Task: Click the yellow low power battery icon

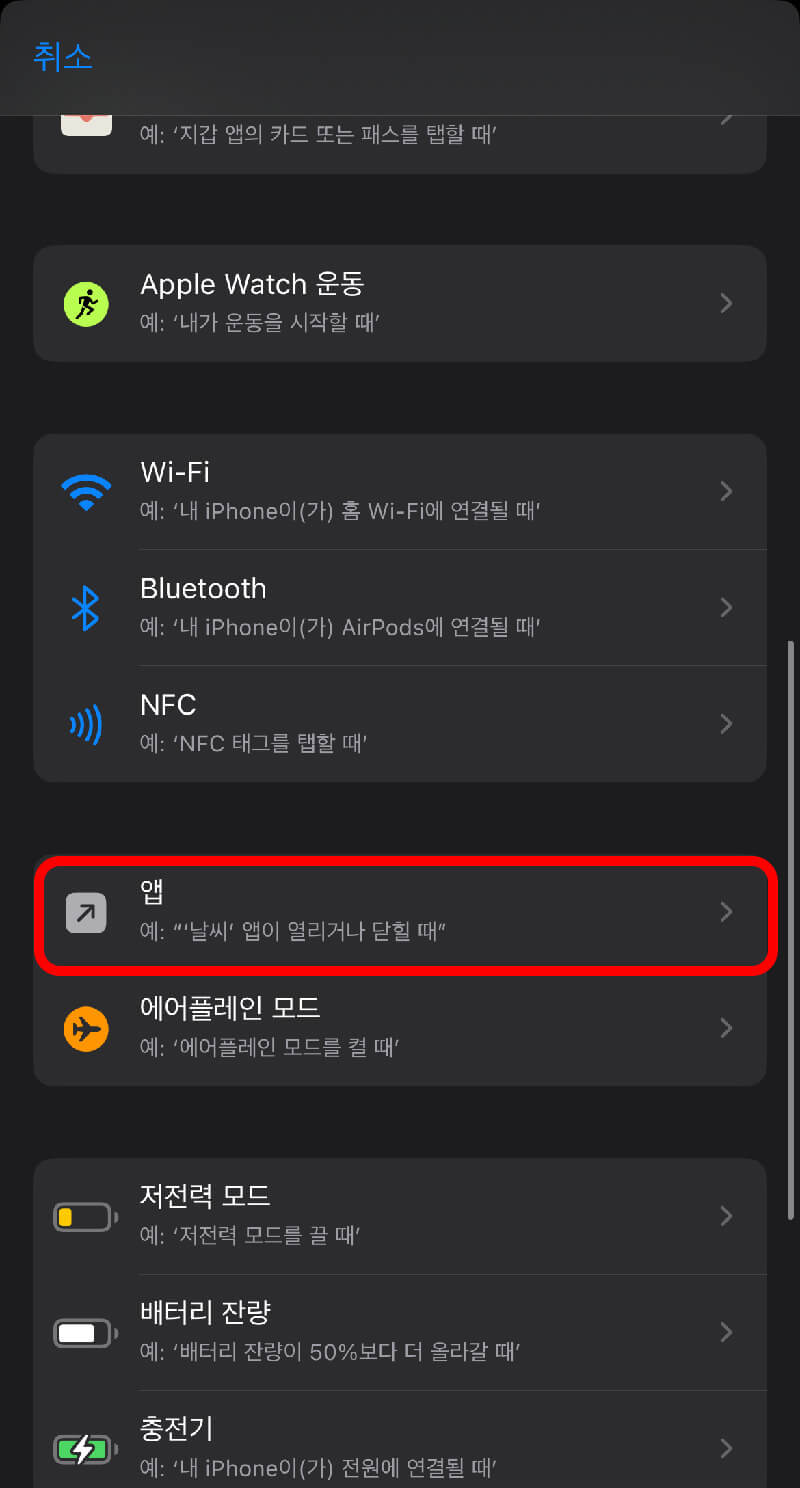Action: [x=86, y=1216]
